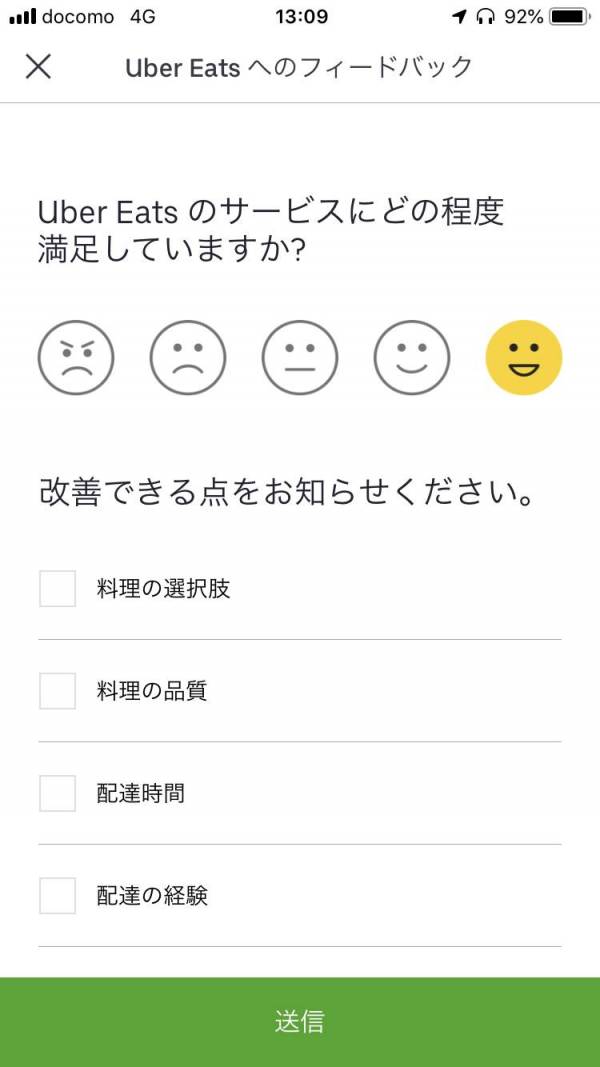Choose the neutral face rating
600x1067 pixels.
pos(300,358)
